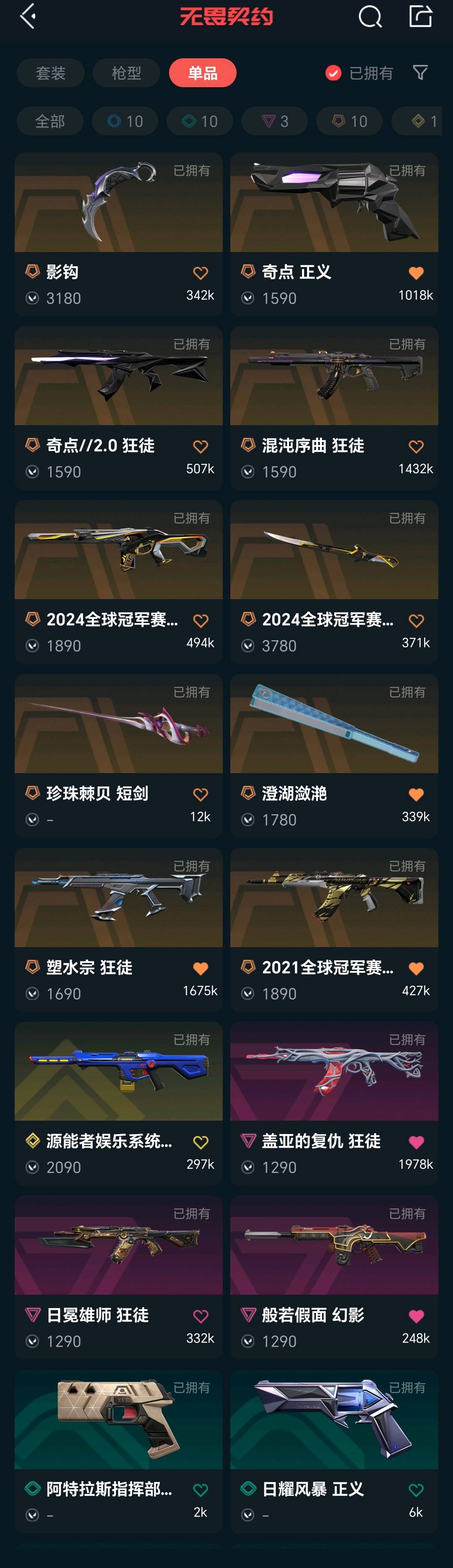Like the 奇点//2.0 狂徒 skin

click(x=200, y=447)
